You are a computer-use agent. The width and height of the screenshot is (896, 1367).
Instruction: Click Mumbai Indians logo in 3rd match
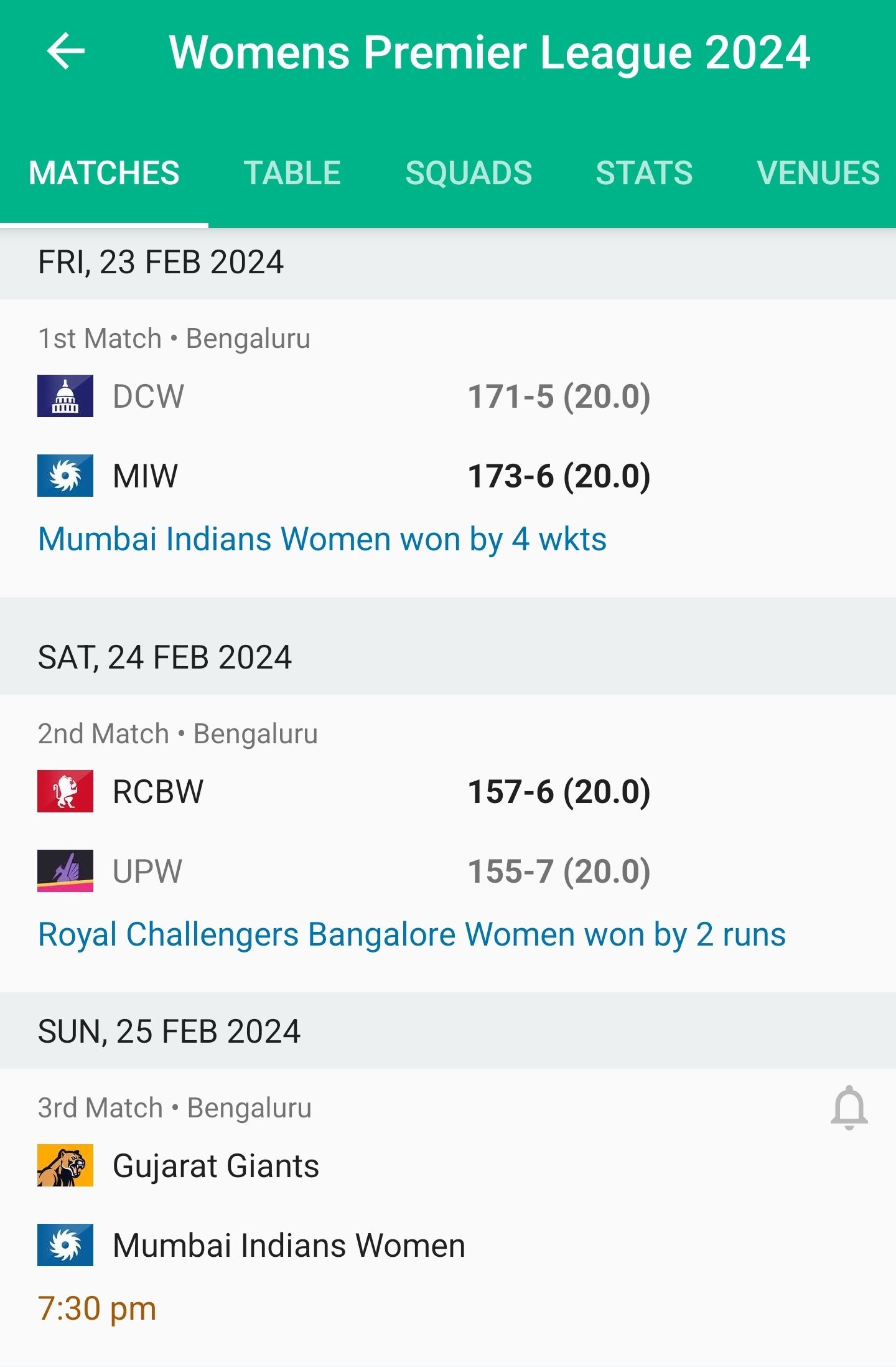[x=65, y=1245]
